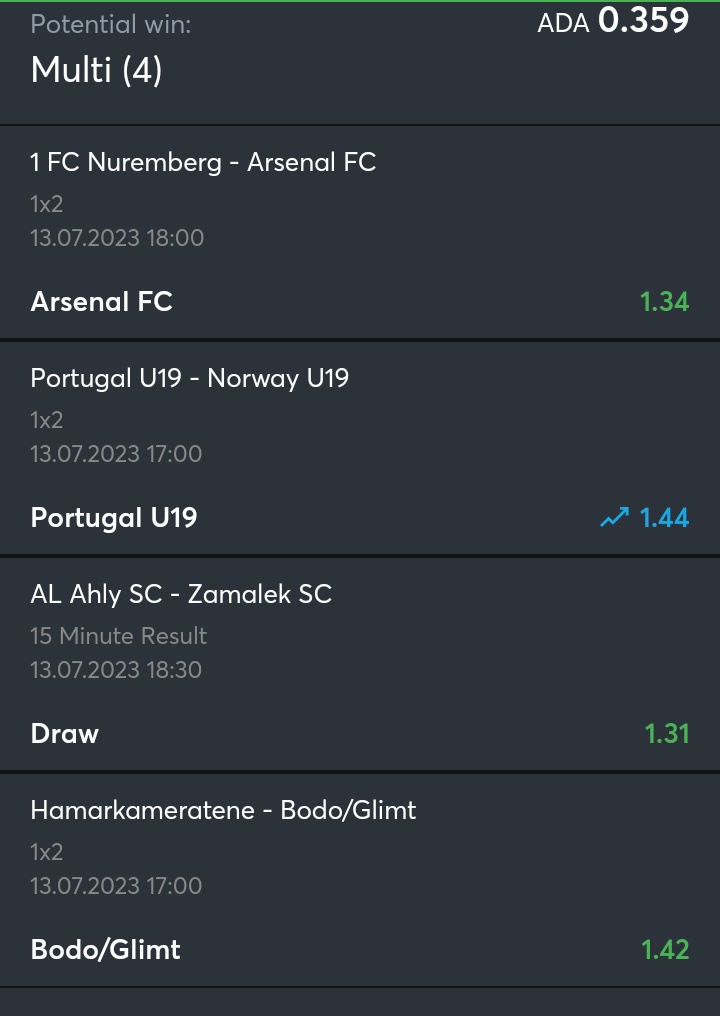Click the 13.07.2023 17:00 time under Norway match
Viewport: 720px width, 1016px height.
coord(115,454)
